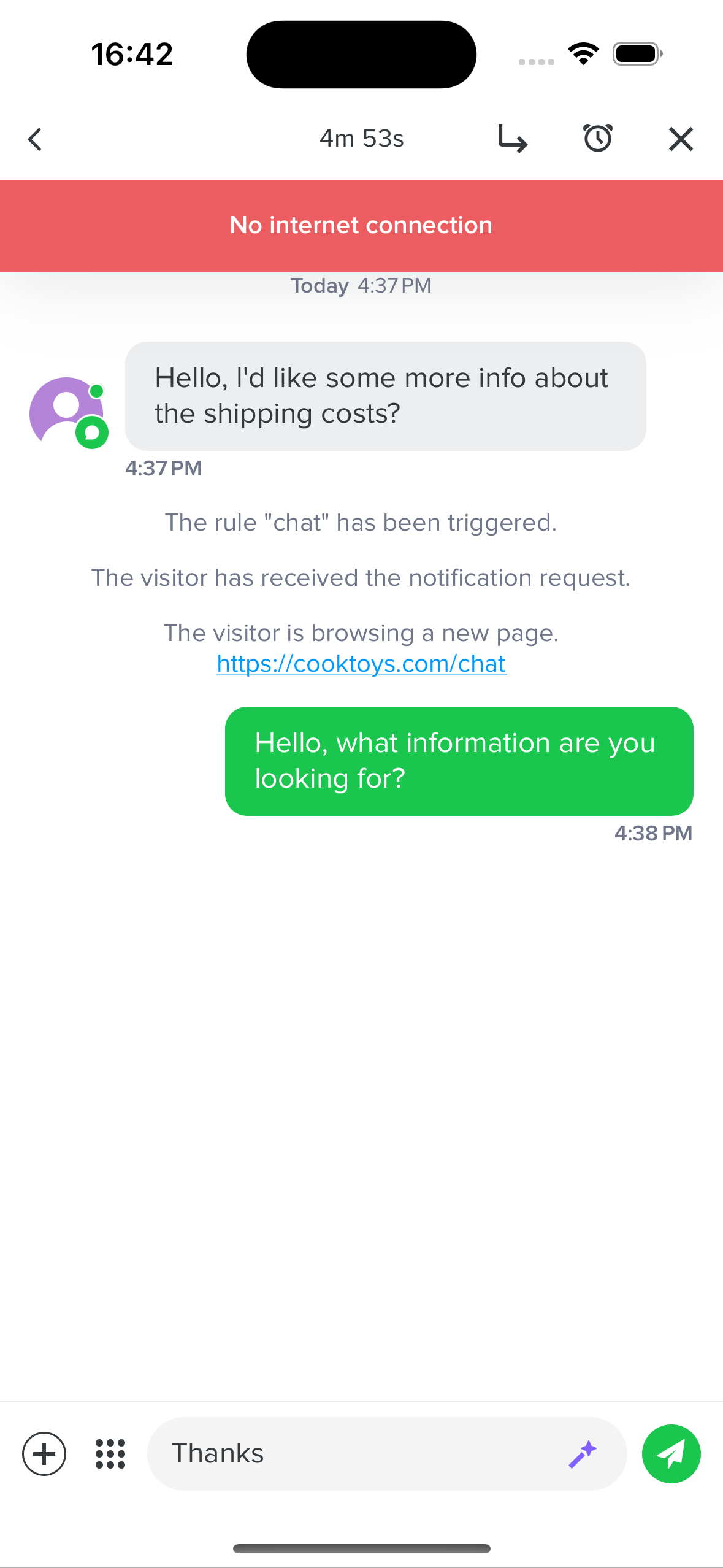The width and height of the screenshot is (723, 1568).
Task: Tap the Wi-Fi icon in the status bar
Action: [583, 53]
